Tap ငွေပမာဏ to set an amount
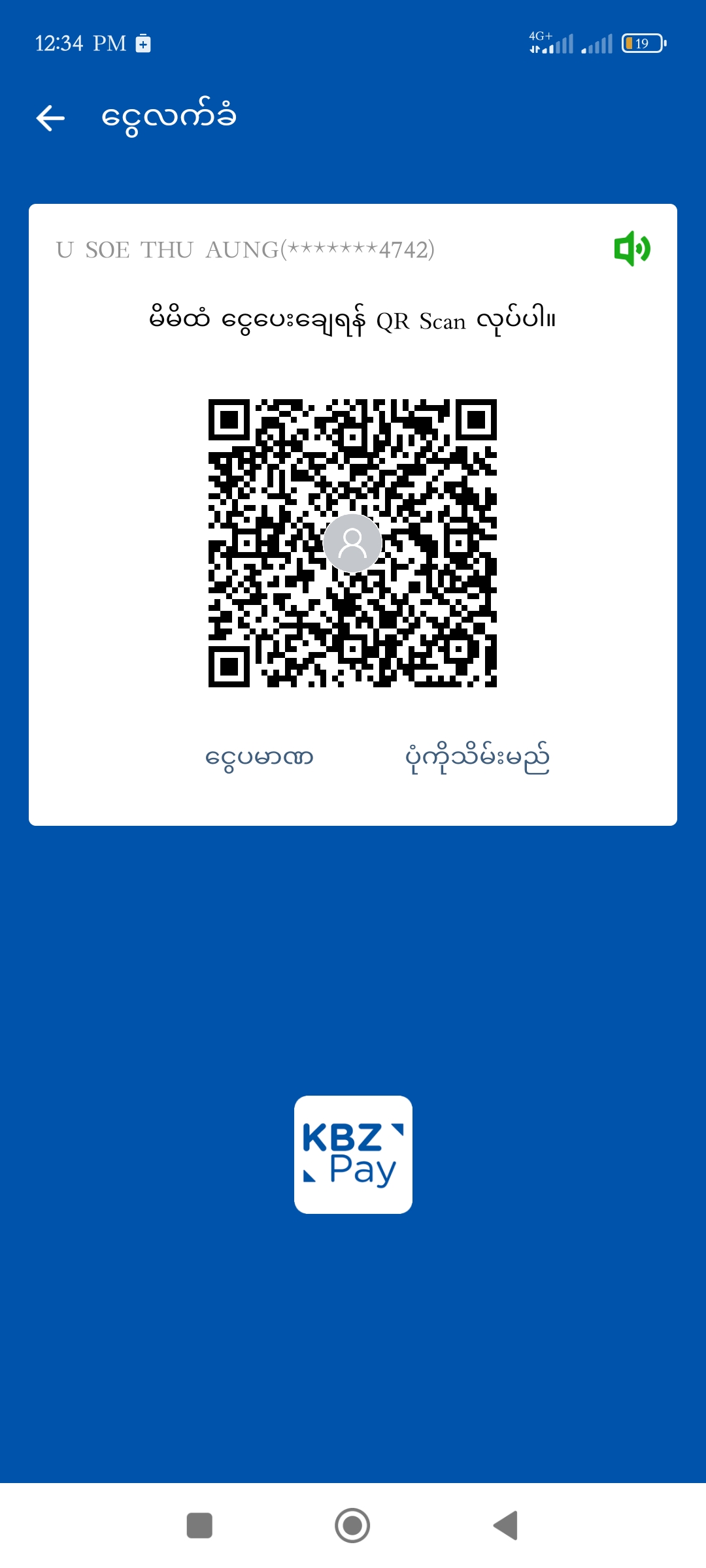The height and width of the screenshot is (1568, 706). 259,757
